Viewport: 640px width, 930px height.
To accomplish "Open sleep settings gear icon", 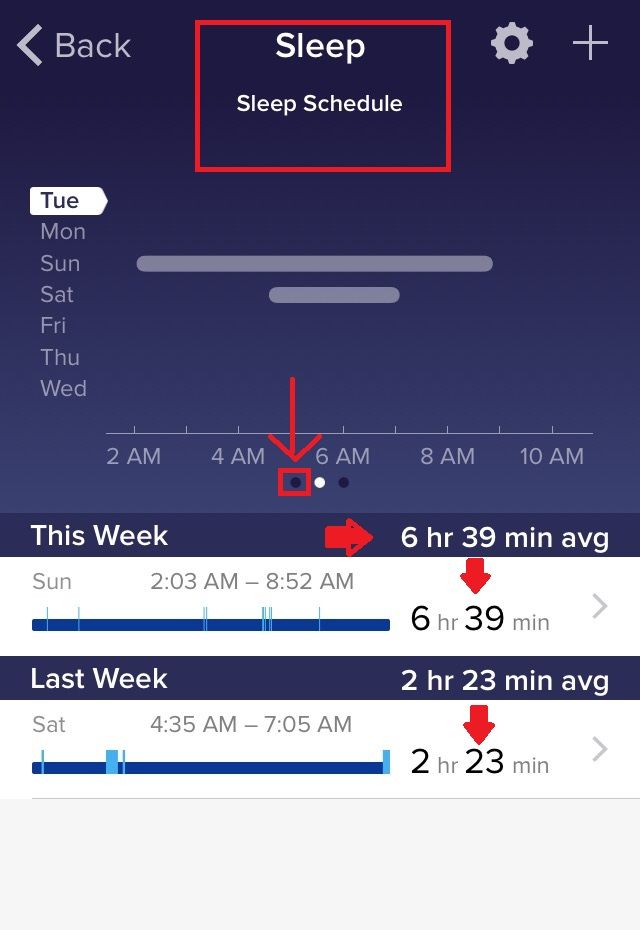I will coord(511,44).
